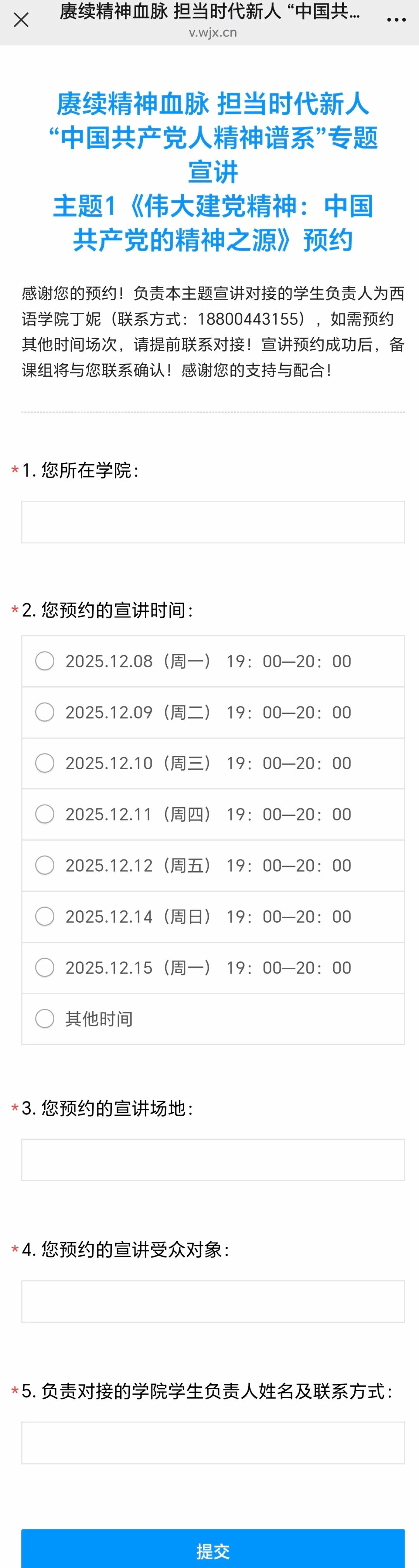This screenshot has height=1568, width=419.
Task: Focus the 宣讲场地 text field
Action: coord(213,1160)
